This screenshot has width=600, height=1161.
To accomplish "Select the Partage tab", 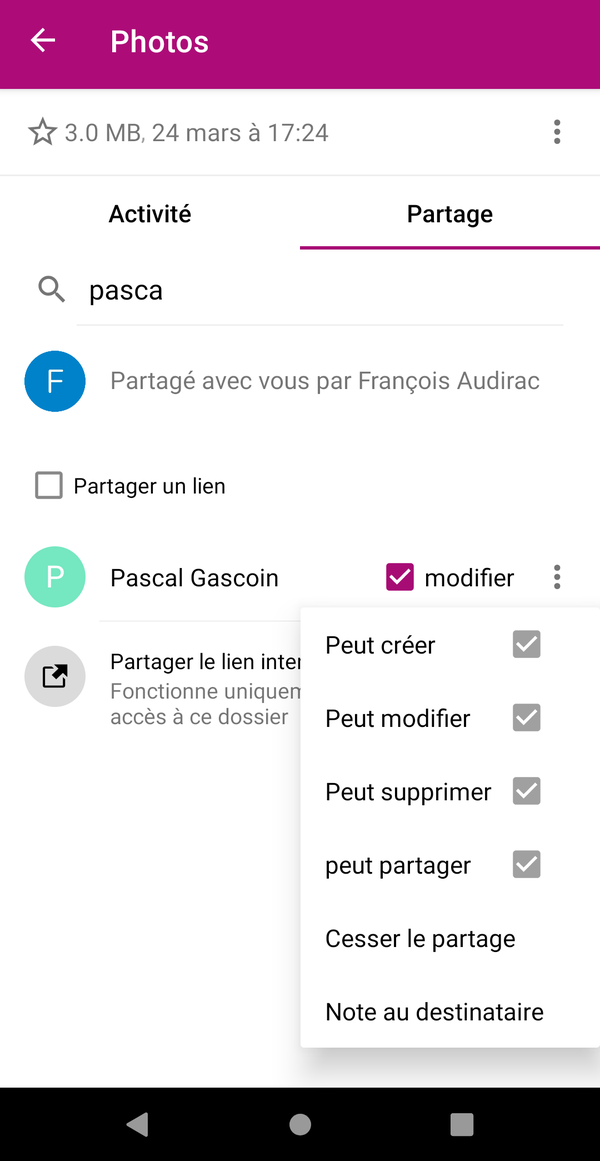I will click(x=449, y=214).
